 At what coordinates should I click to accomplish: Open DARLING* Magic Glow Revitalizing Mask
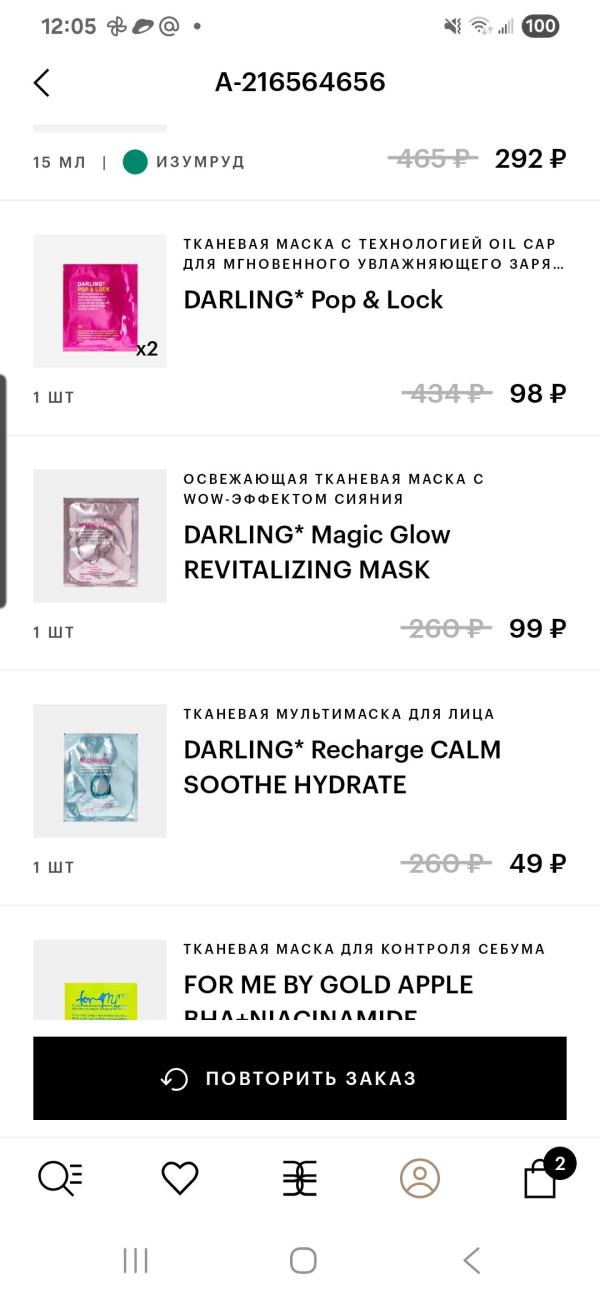click(317, 552)
